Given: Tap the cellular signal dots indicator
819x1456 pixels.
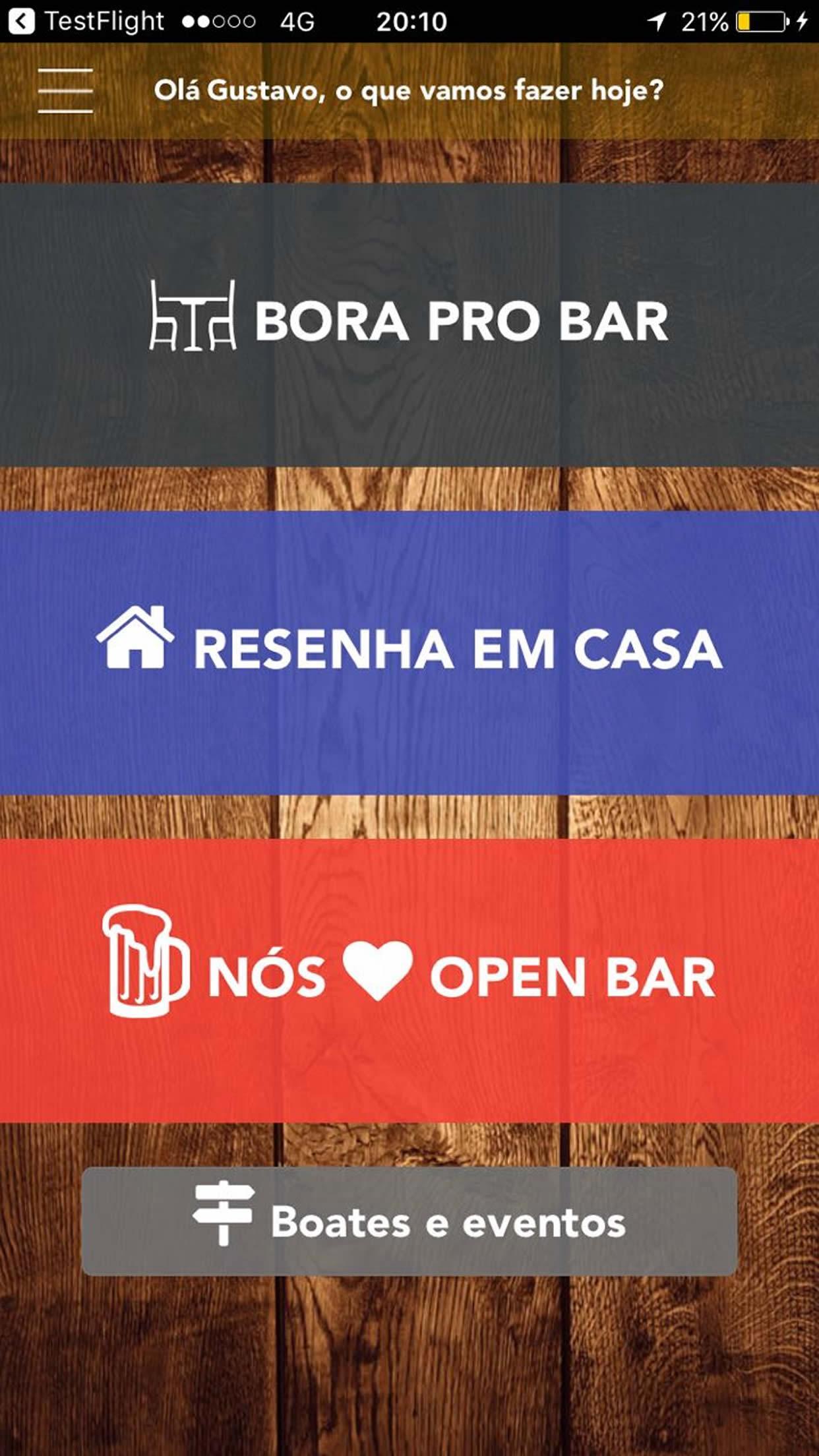Looking at the screenshot, I should (x=218, y=21).
